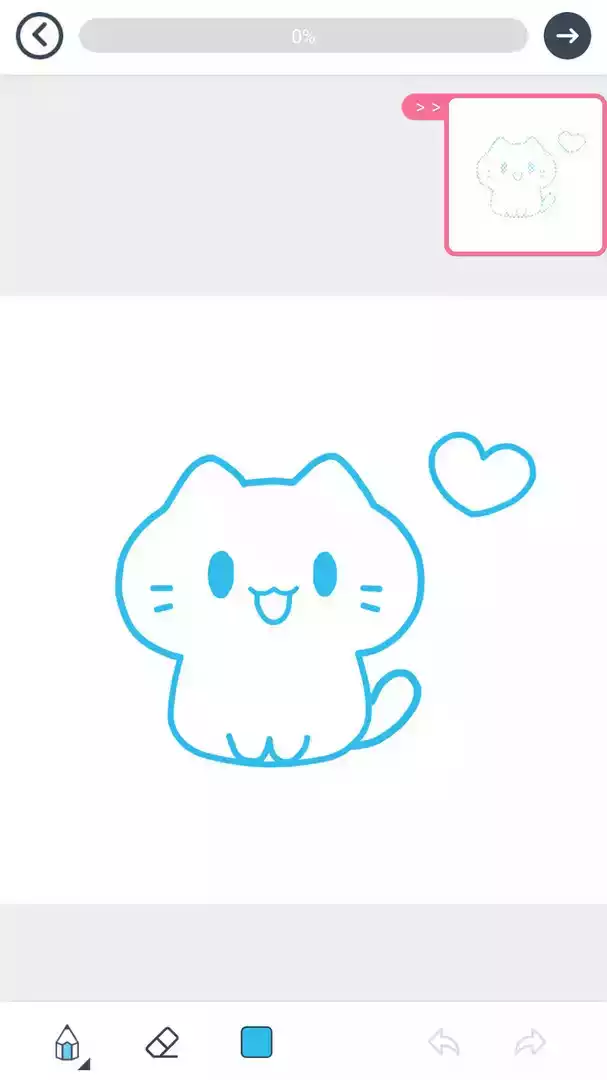Select the pencil drawing tool
This screenshot has width=607, height=1080.
[x=68, y=1042]
